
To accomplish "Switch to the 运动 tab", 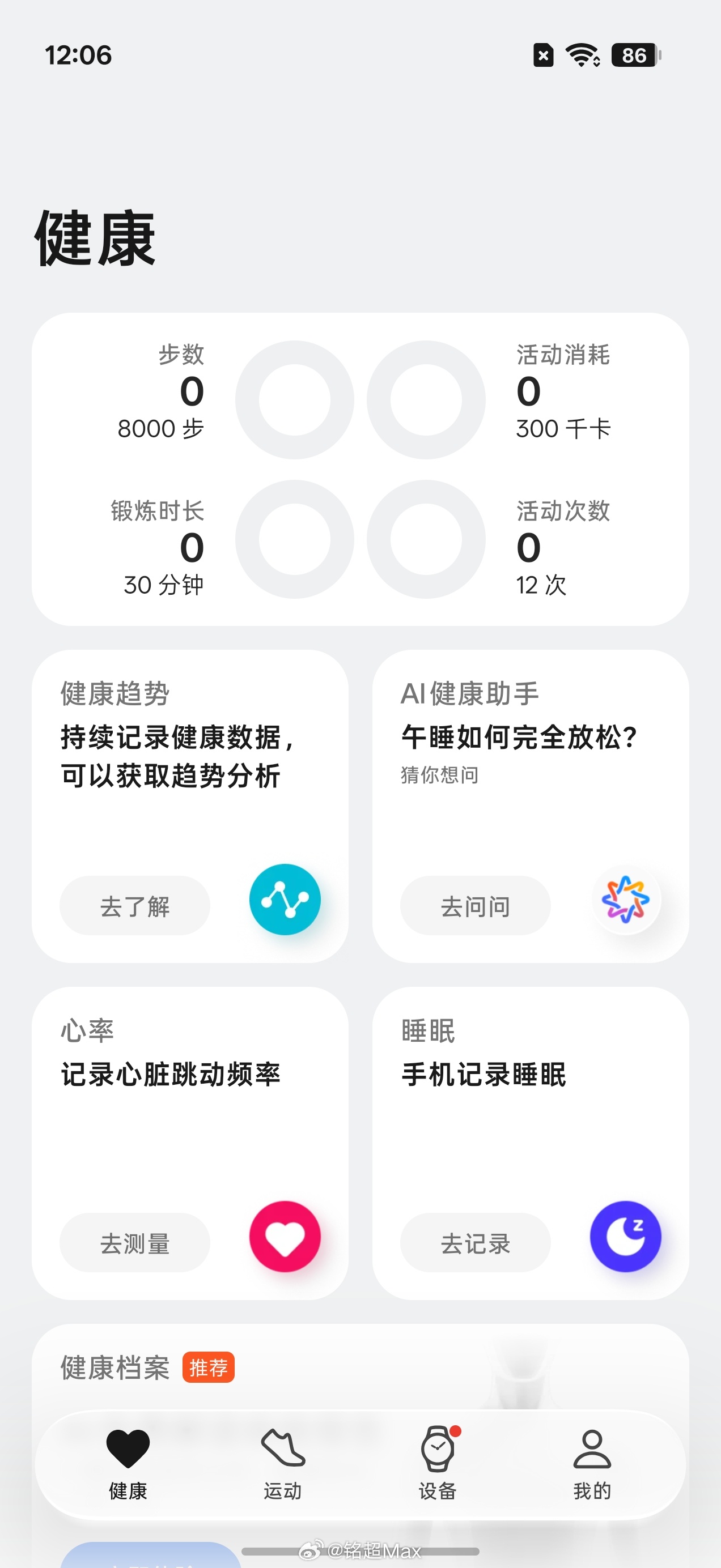I will [x=282, y=1464].
